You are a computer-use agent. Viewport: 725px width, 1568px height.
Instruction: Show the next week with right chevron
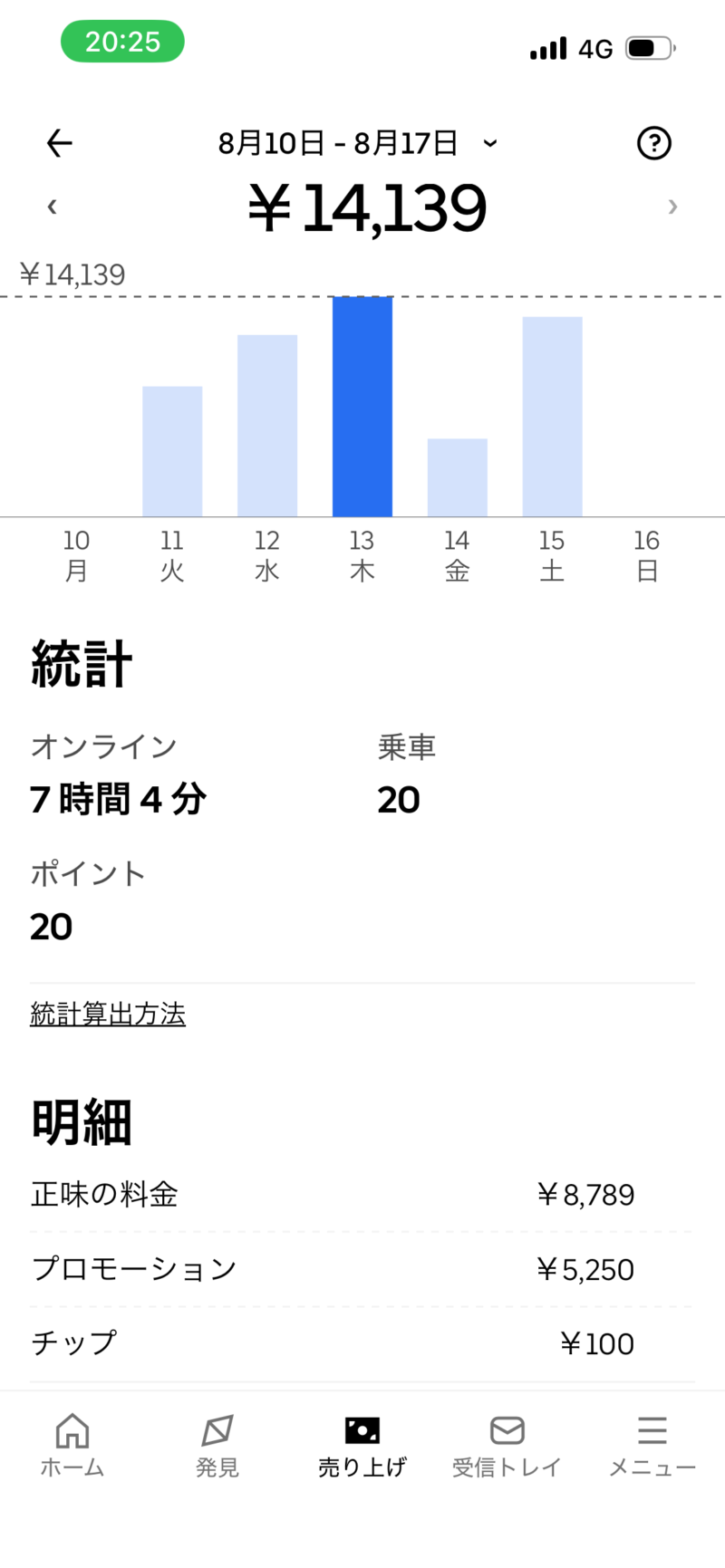[672, 207]
